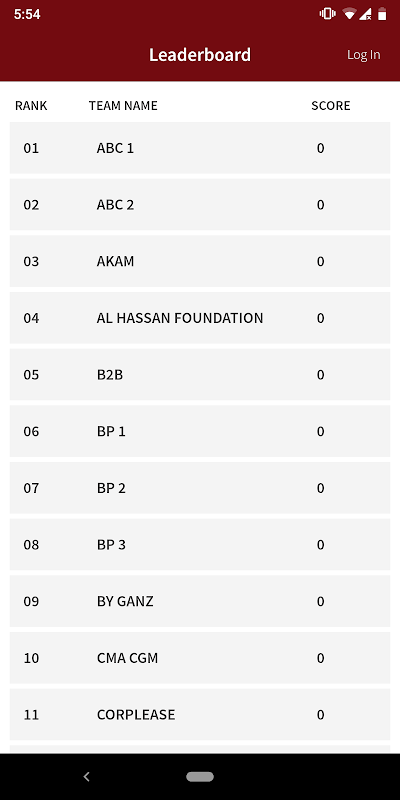Select the AL HASSAN FOUNDATION row
The width and height of the screenshot is (400, 800).
[x=200, y=318]
